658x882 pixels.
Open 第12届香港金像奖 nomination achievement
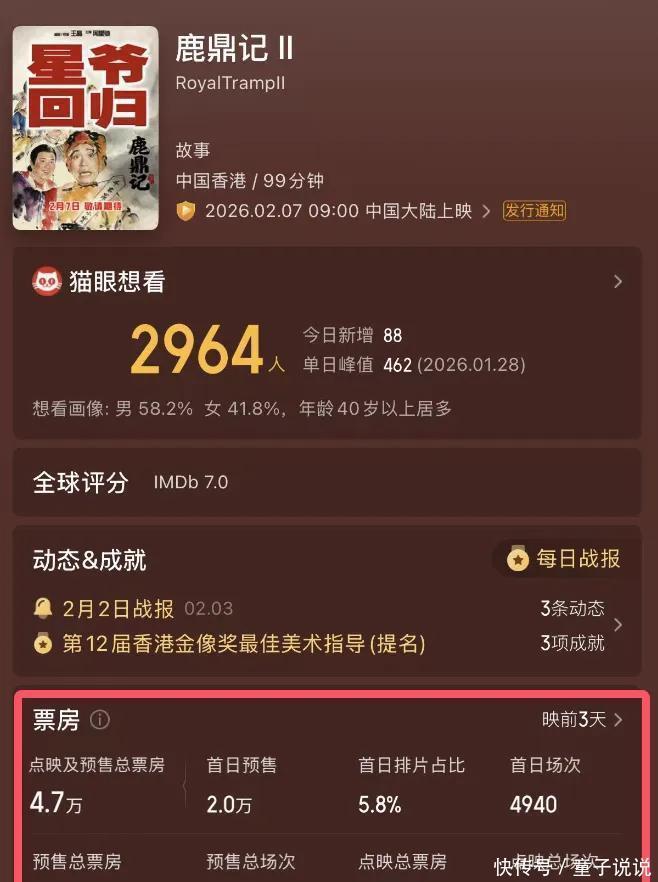click(243, 643)
